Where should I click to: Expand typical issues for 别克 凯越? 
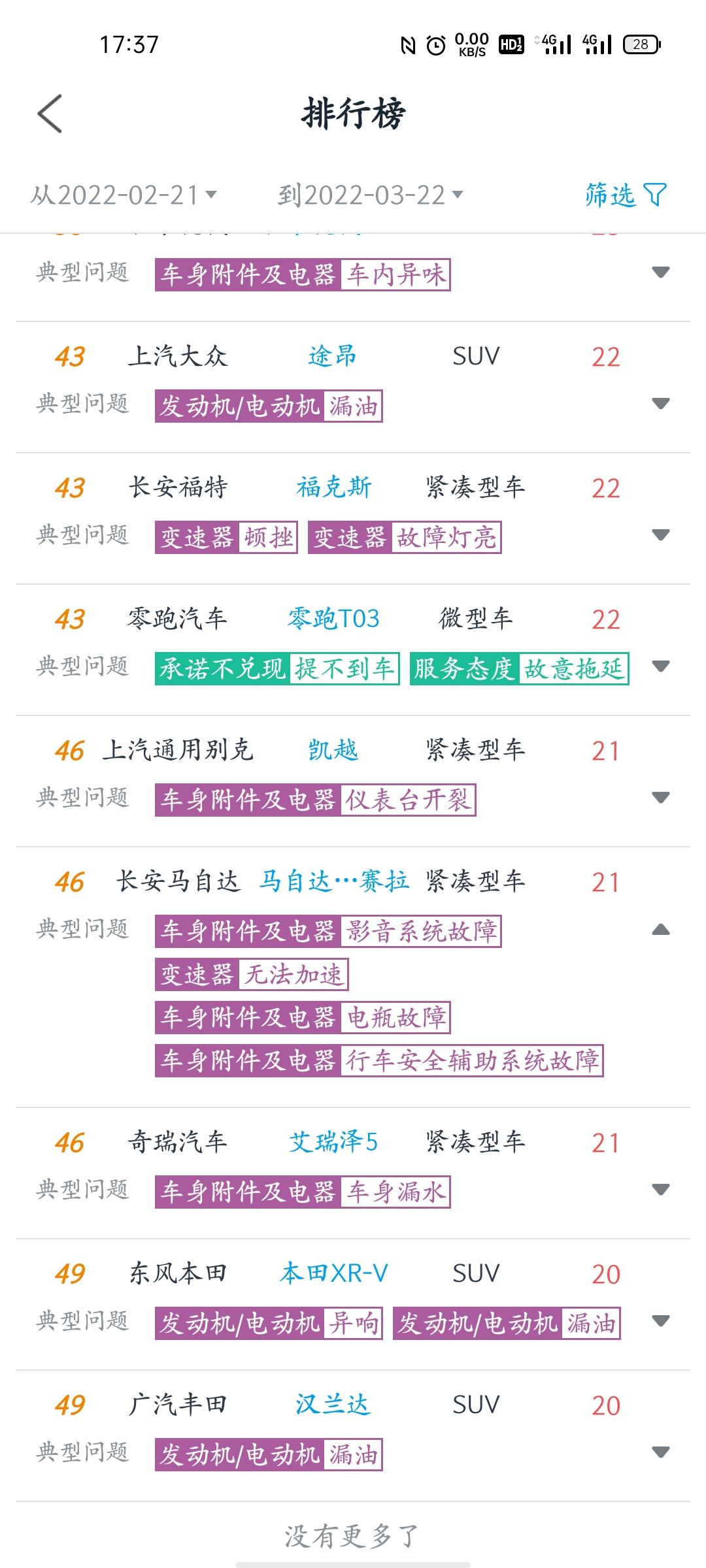(x=661, y=798)
